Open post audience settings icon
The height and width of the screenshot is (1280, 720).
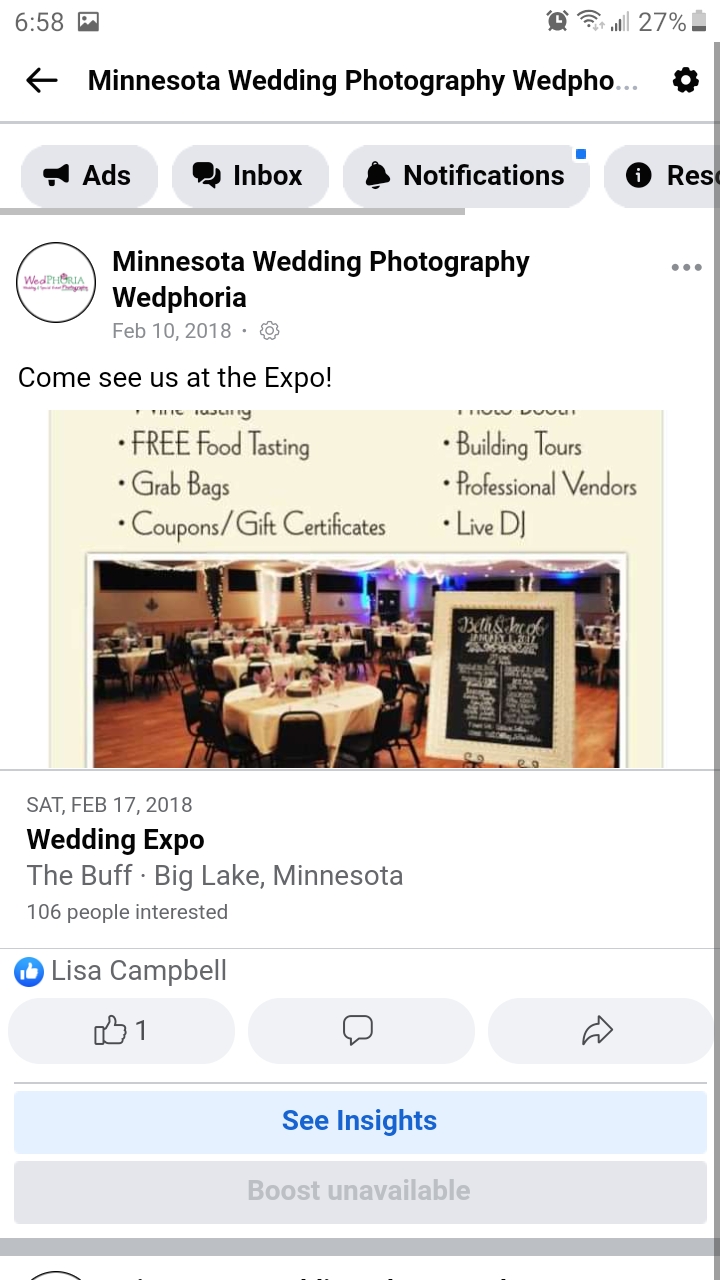click(269, 331)
